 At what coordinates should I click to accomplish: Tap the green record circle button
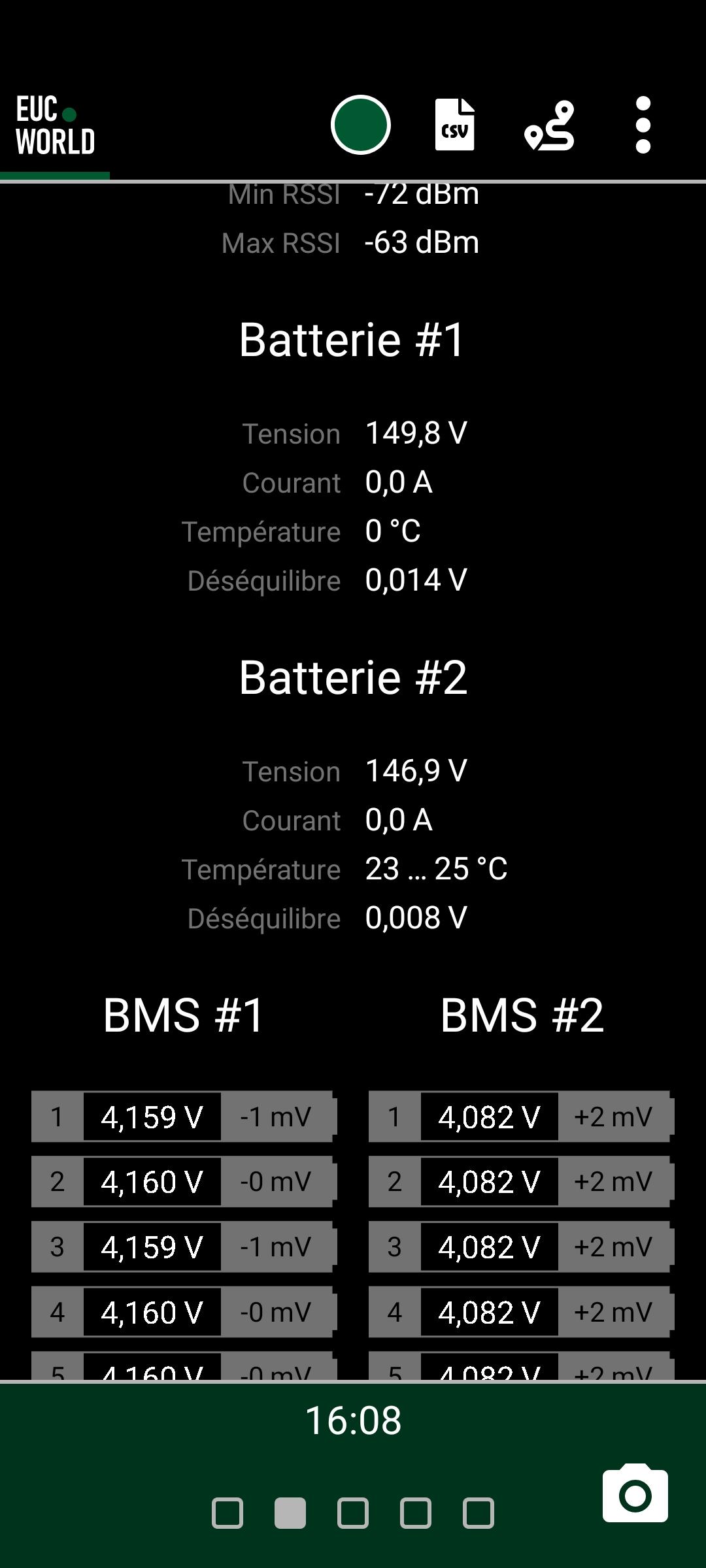pyautogui.click(x=361, y=125)
